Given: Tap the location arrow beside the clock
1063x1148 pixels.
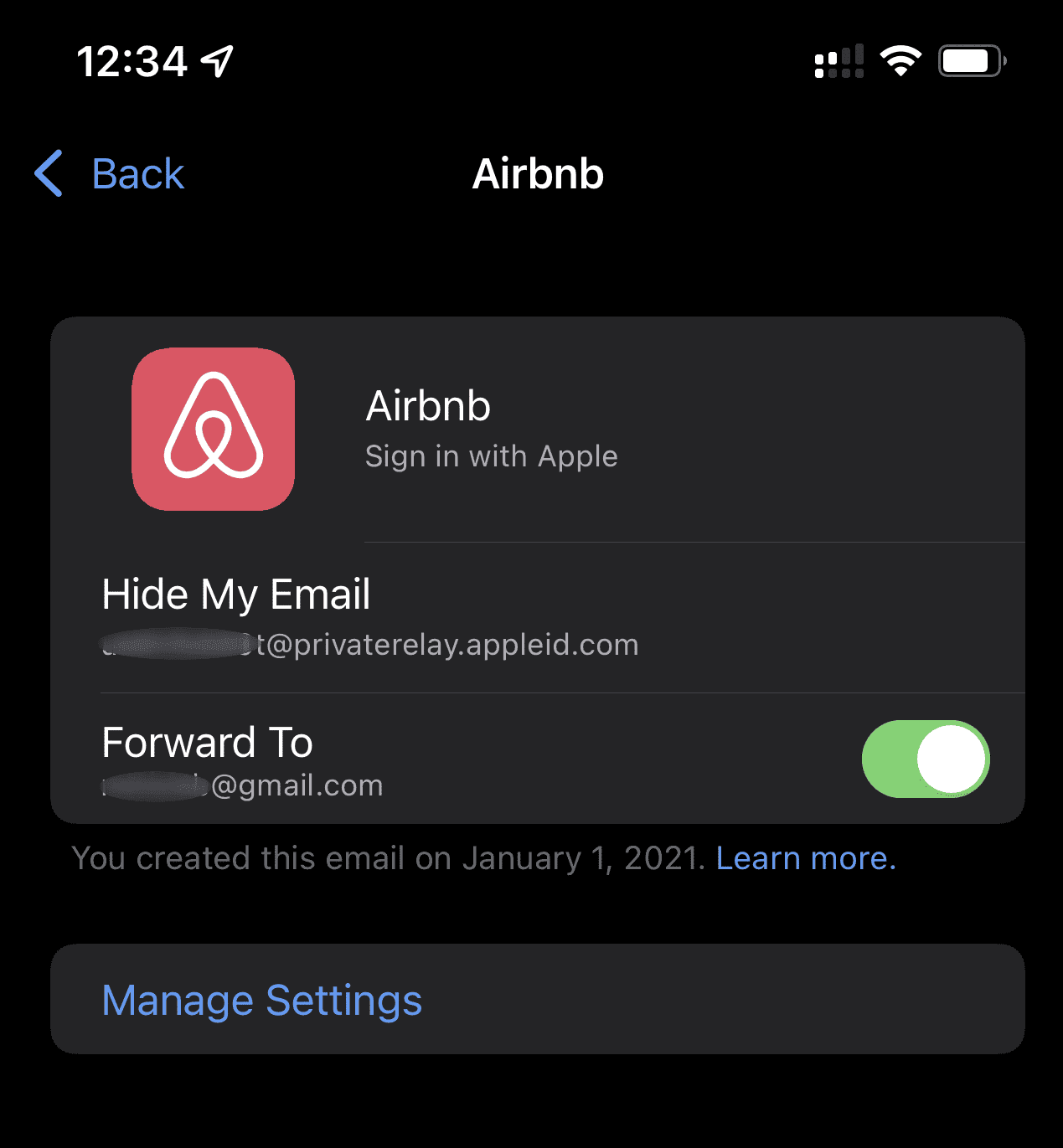Looking at the screenshot, I should 216,62.
